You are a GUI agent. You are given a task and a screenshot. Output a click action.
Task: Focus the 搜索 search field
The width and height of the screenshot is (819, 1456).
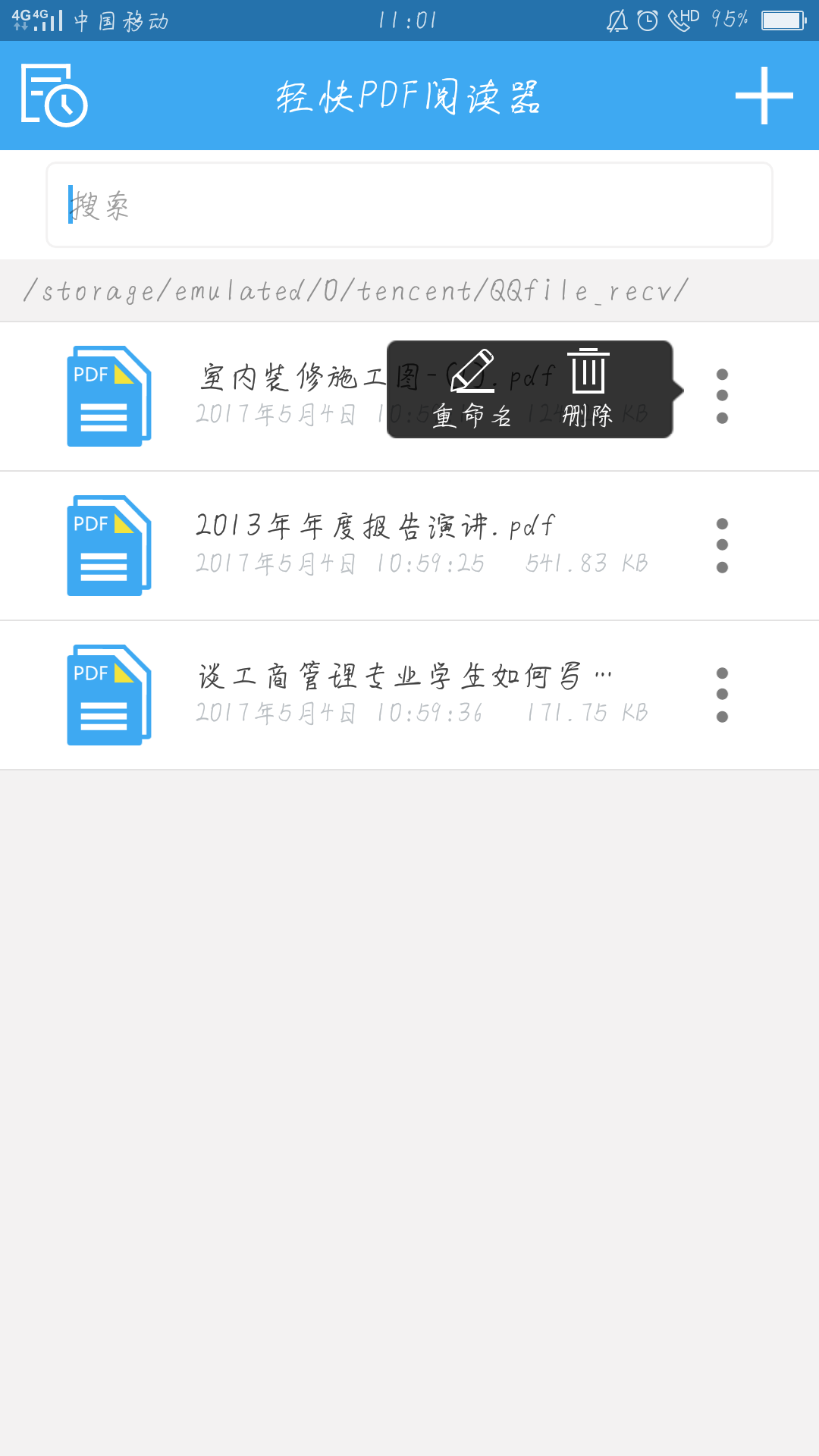tap(409, 205)
